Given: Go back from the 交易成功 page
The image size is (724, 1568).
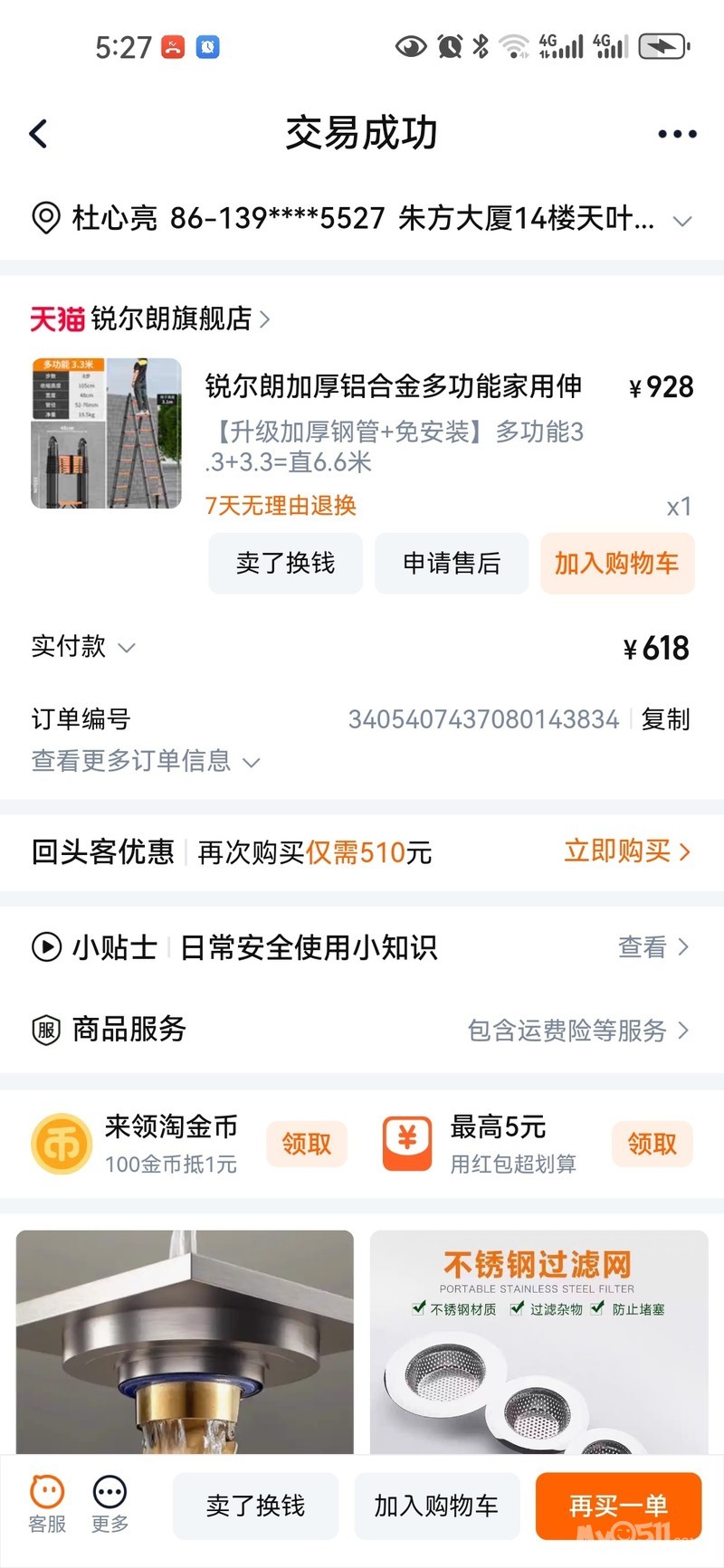Looking at the screenshot, I should coord(38,134).
